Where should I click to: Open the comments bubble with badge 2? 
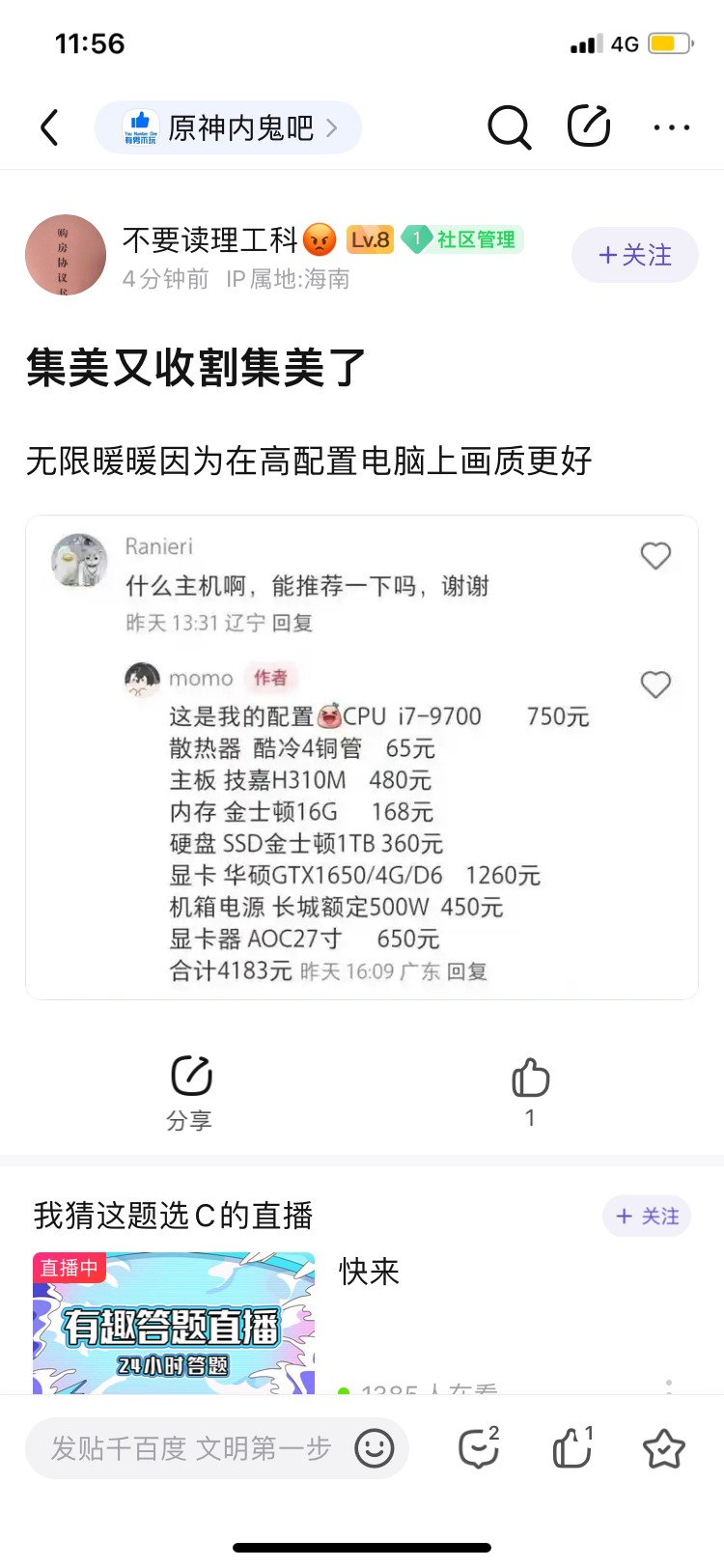pos(478,1448)
